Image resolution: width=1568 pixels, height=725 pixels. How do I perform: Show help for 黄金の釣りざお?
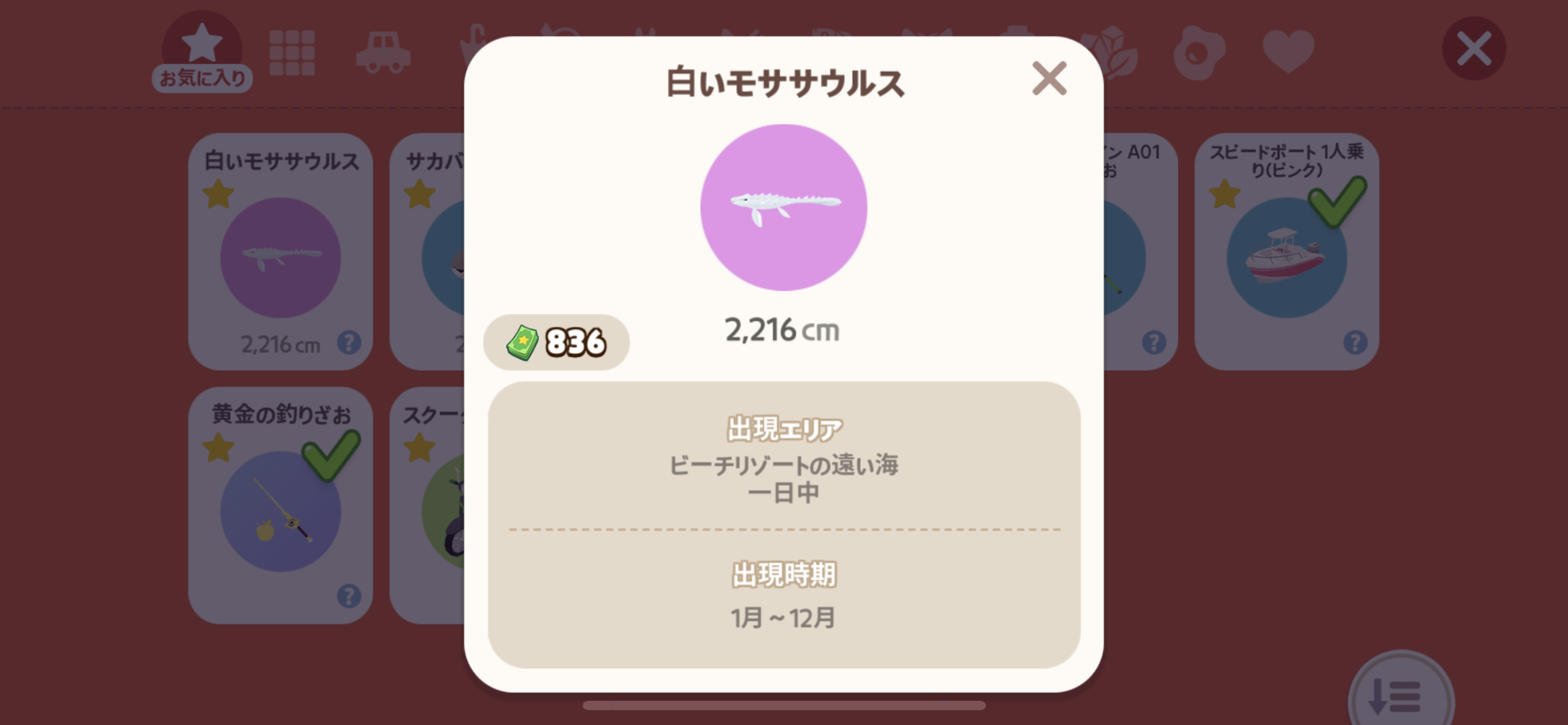pos(349,596)
